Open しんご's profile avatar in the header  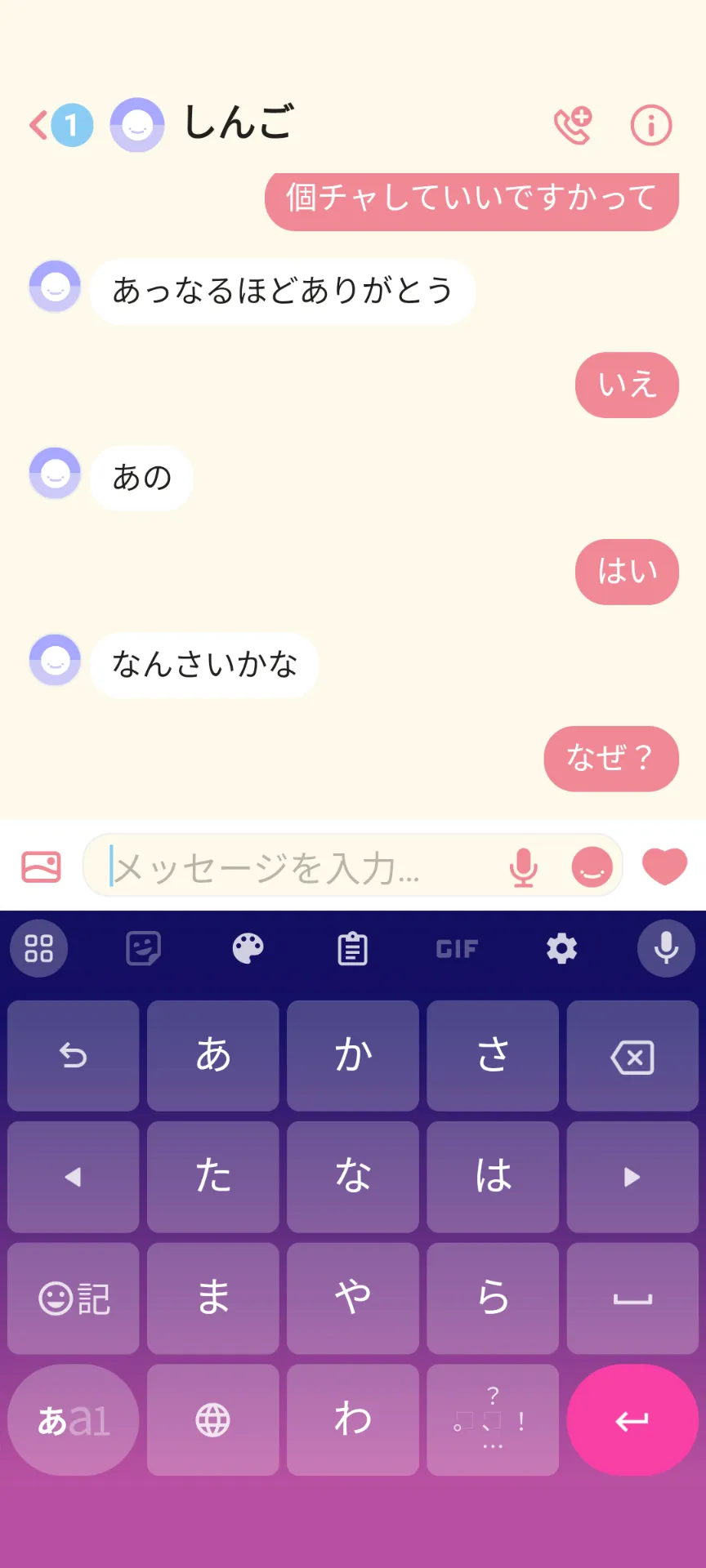[x=137, y=125]
